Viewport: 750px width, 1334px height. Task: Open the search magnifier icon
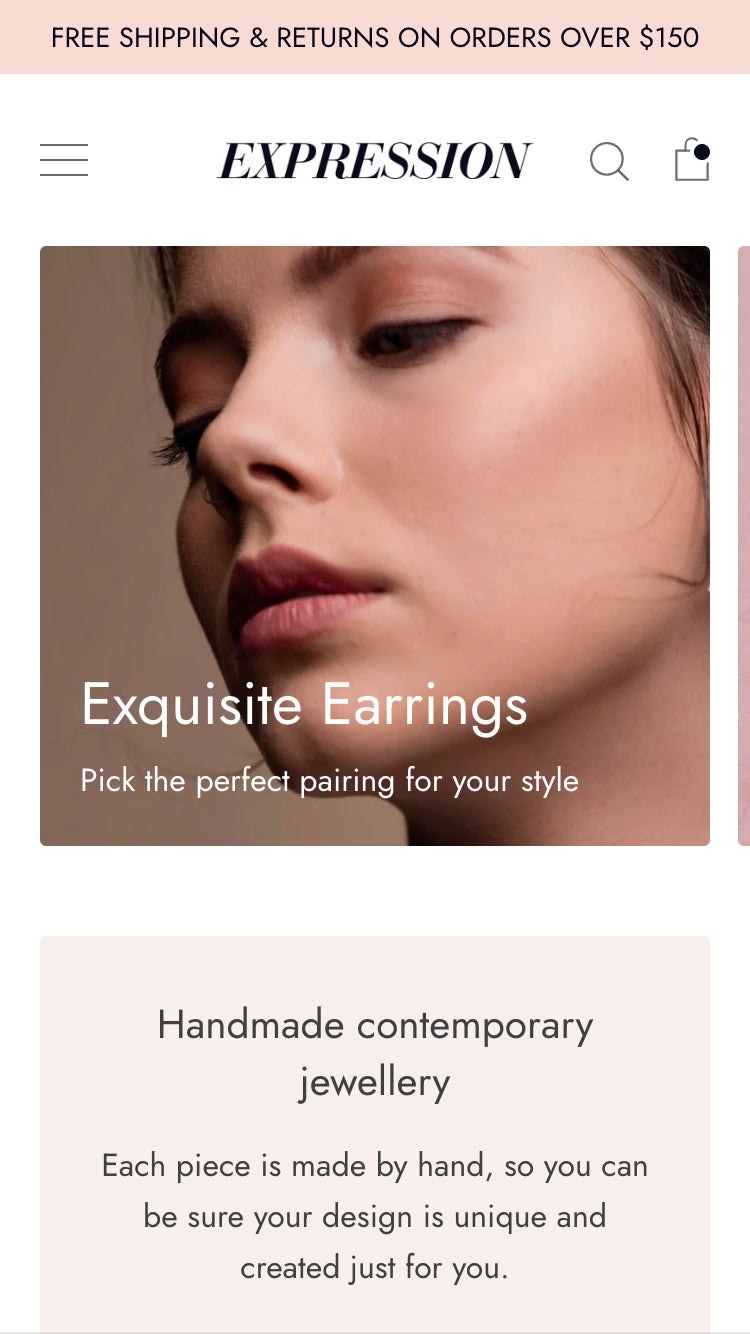pos(609,161)
